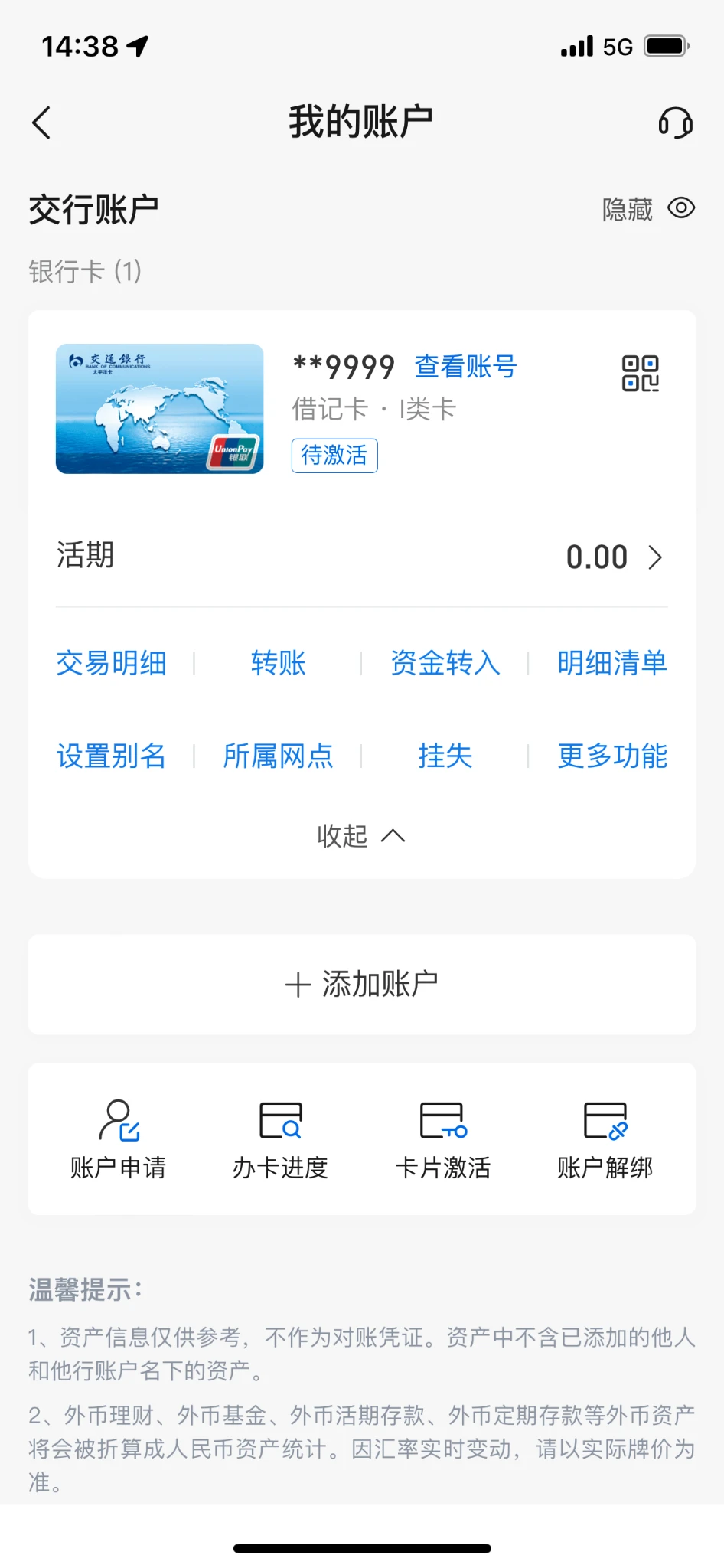Report card loss via 挂失
The image size is (724, 1568).
click(445, 756)
